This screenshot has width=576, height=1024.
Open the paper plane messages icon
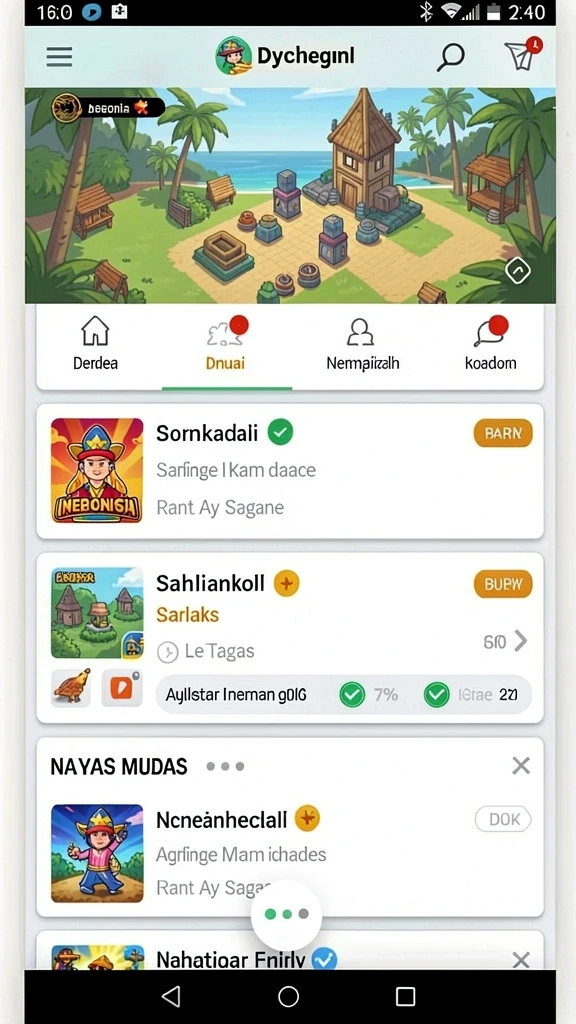[x=522, y=56]
